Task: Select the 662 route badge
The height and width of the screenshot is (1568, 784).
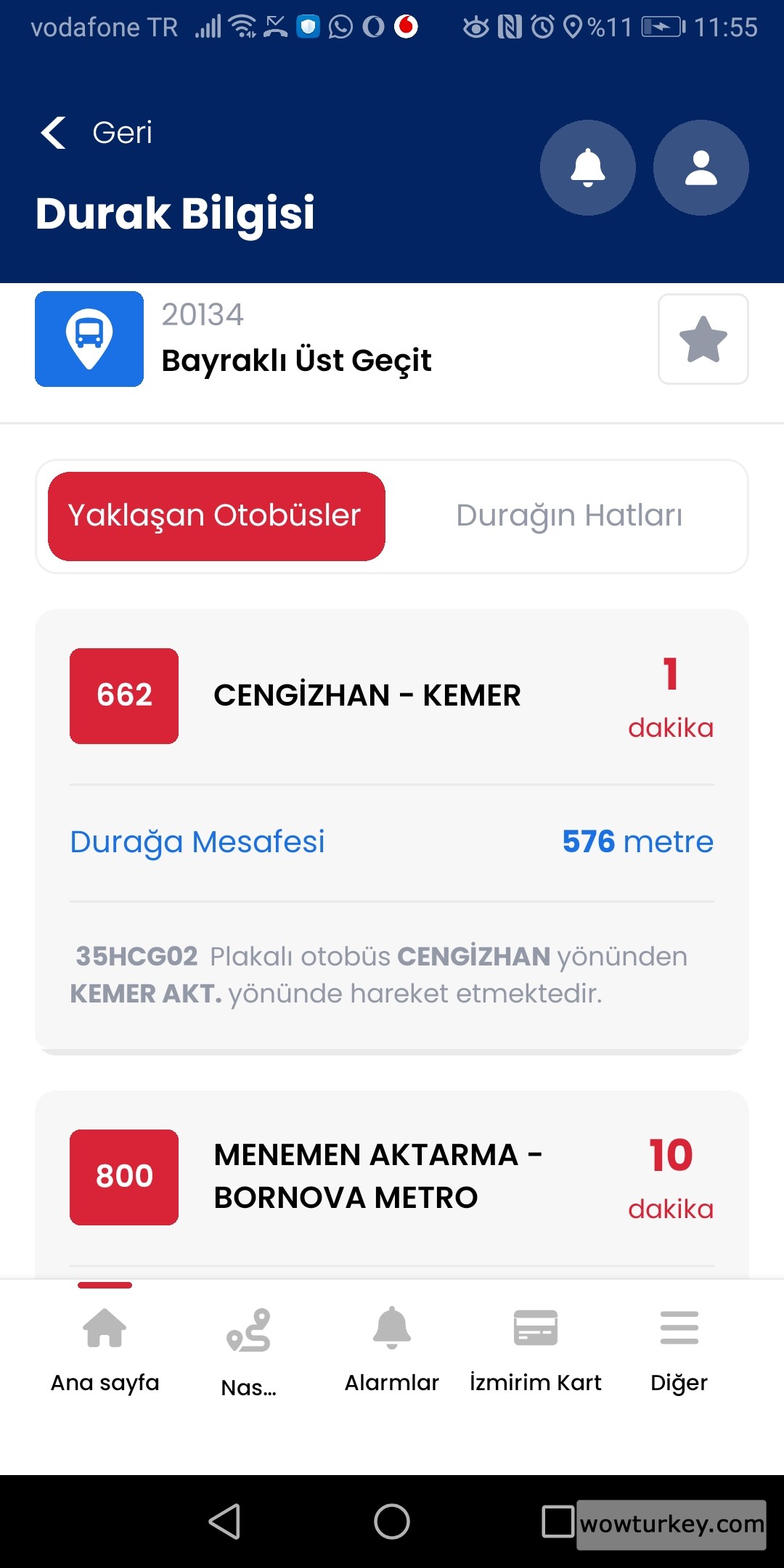Action: (x=123, y=695)
